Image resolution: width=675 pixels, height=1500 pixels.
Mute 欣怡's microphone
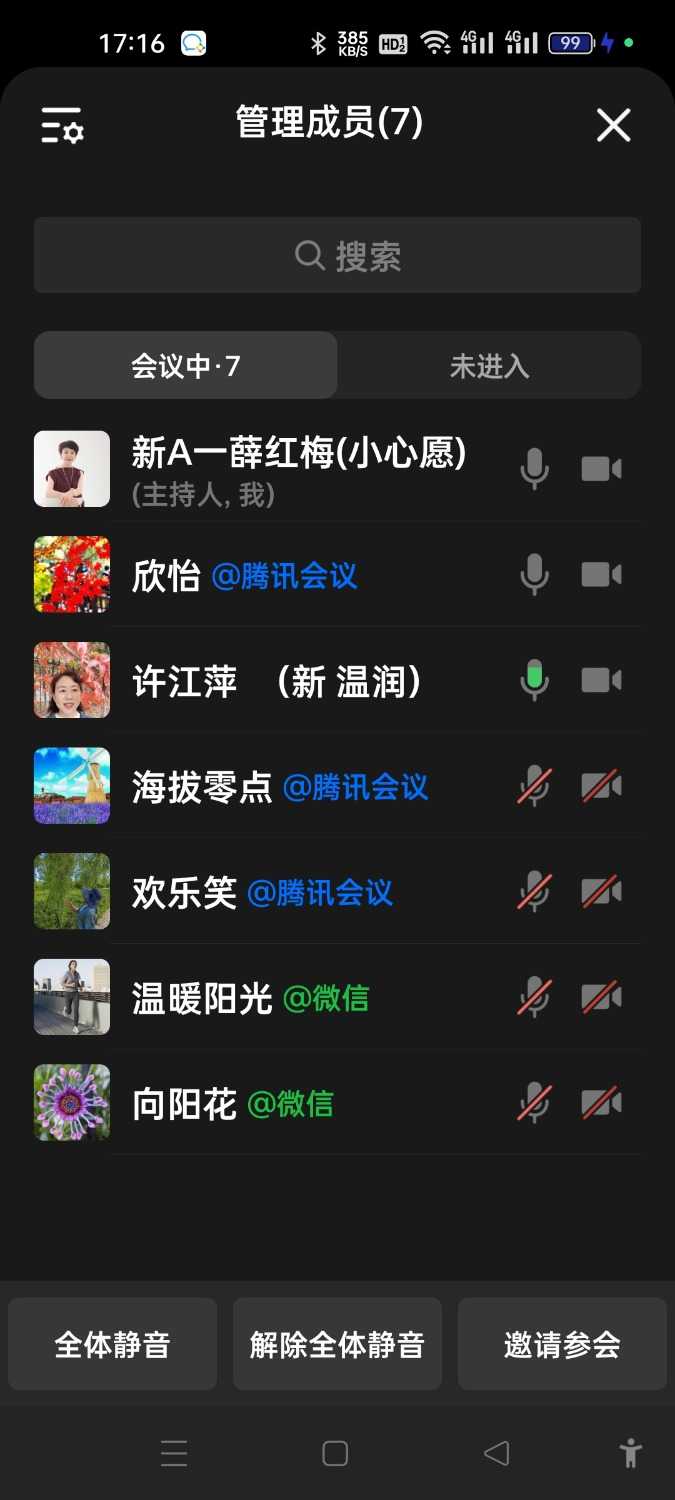click(x=535, y=575)
